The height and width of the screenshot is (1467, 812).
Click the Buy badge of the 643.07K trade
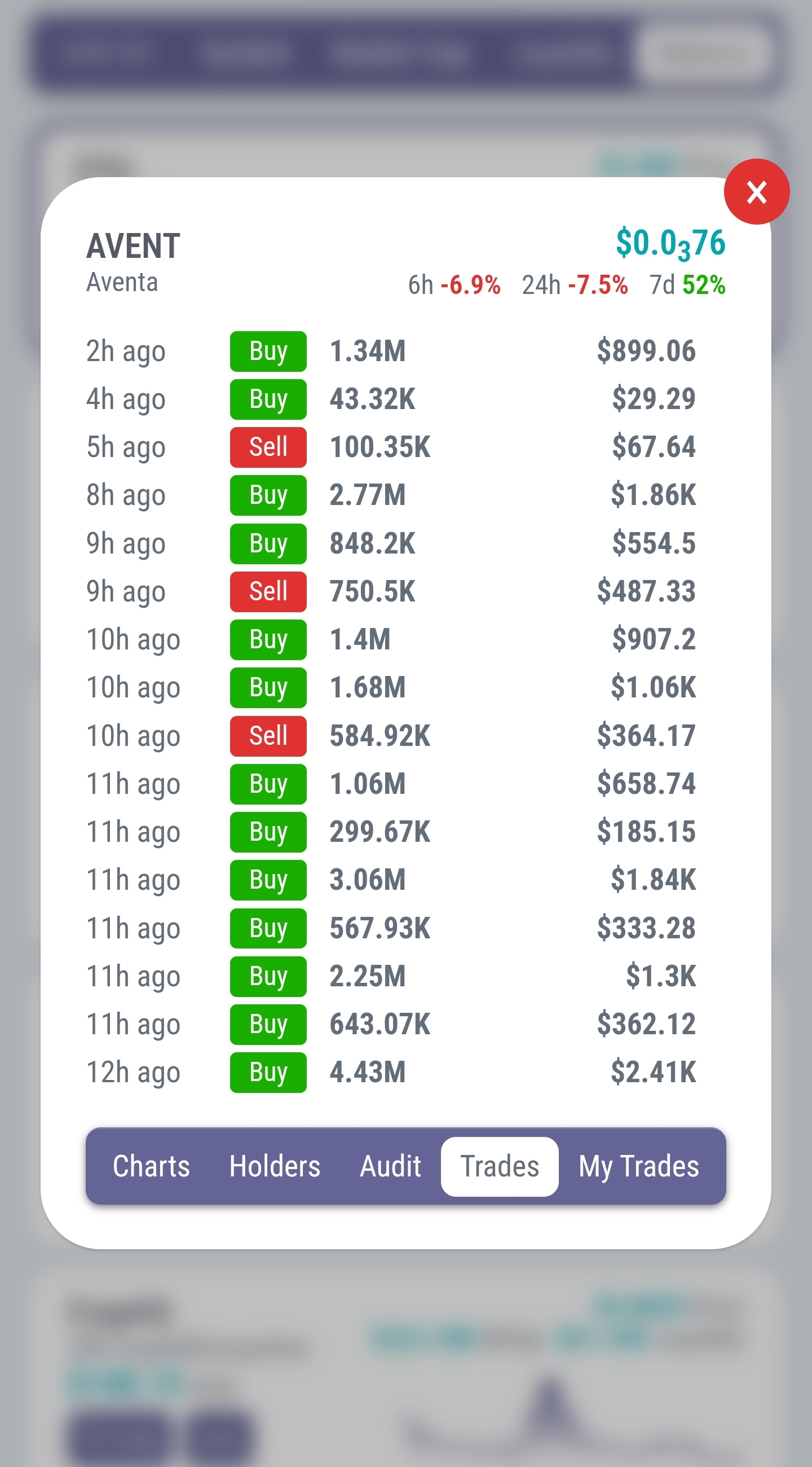(267, 1025)
